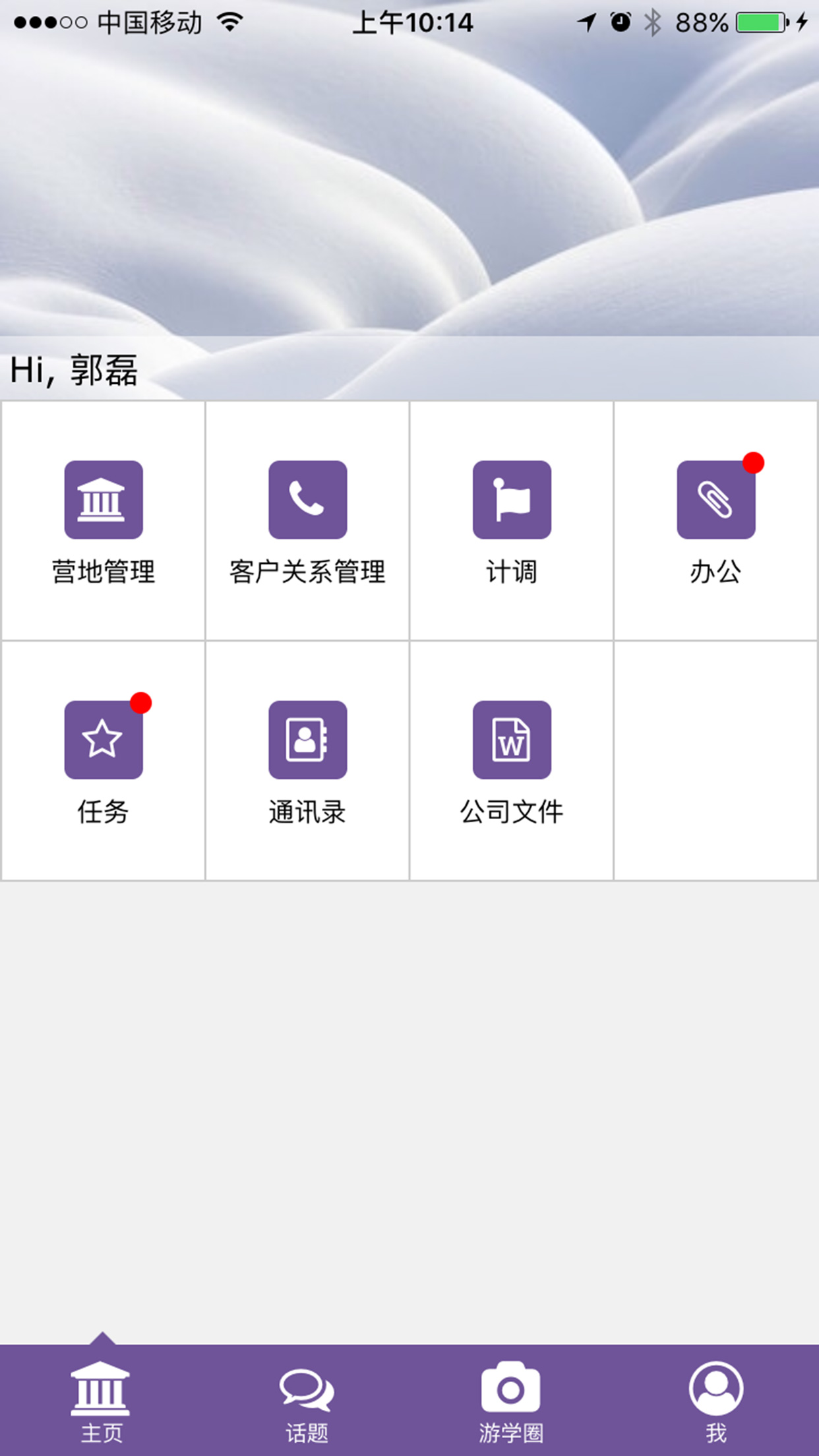
Task: Switch to the 话题 tab
Action: (x=307, y=1401)
